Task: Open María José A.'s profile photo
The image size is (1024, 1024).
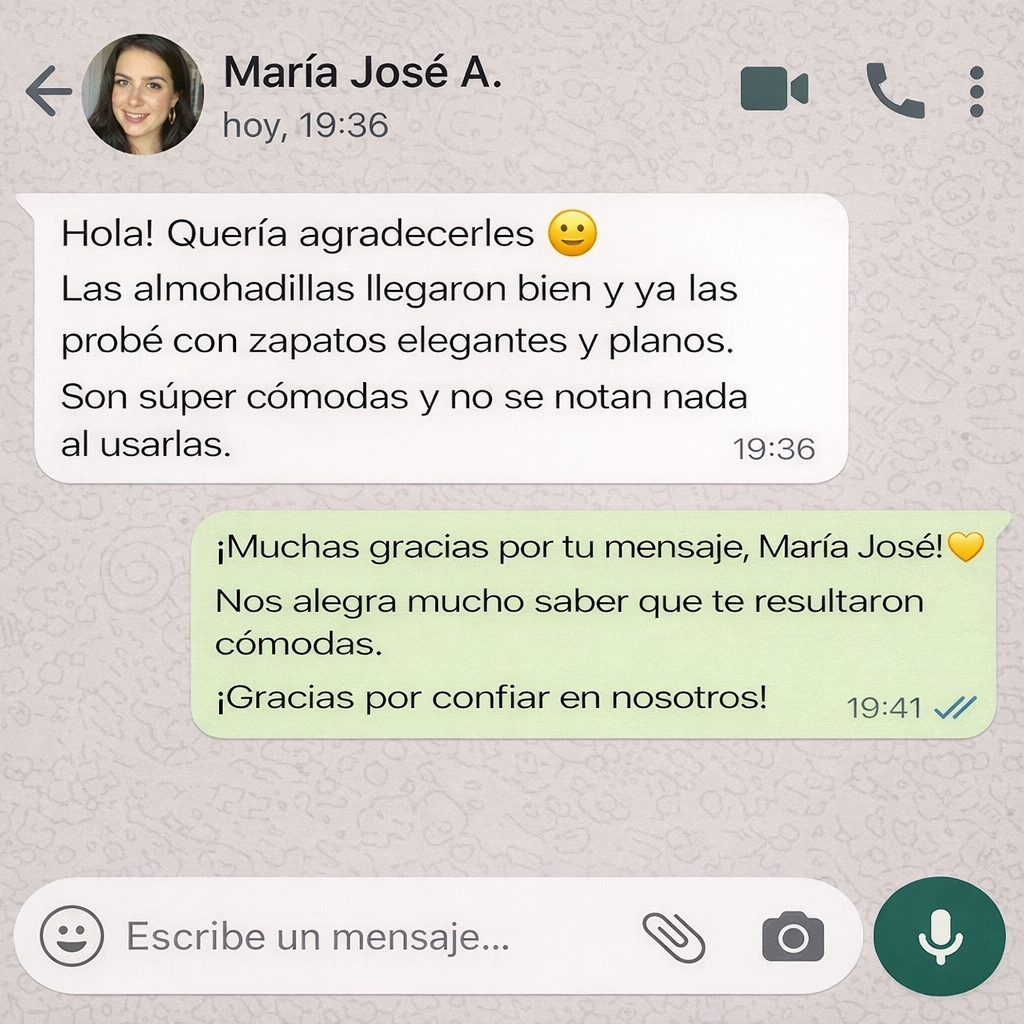Action: [142, 94]
